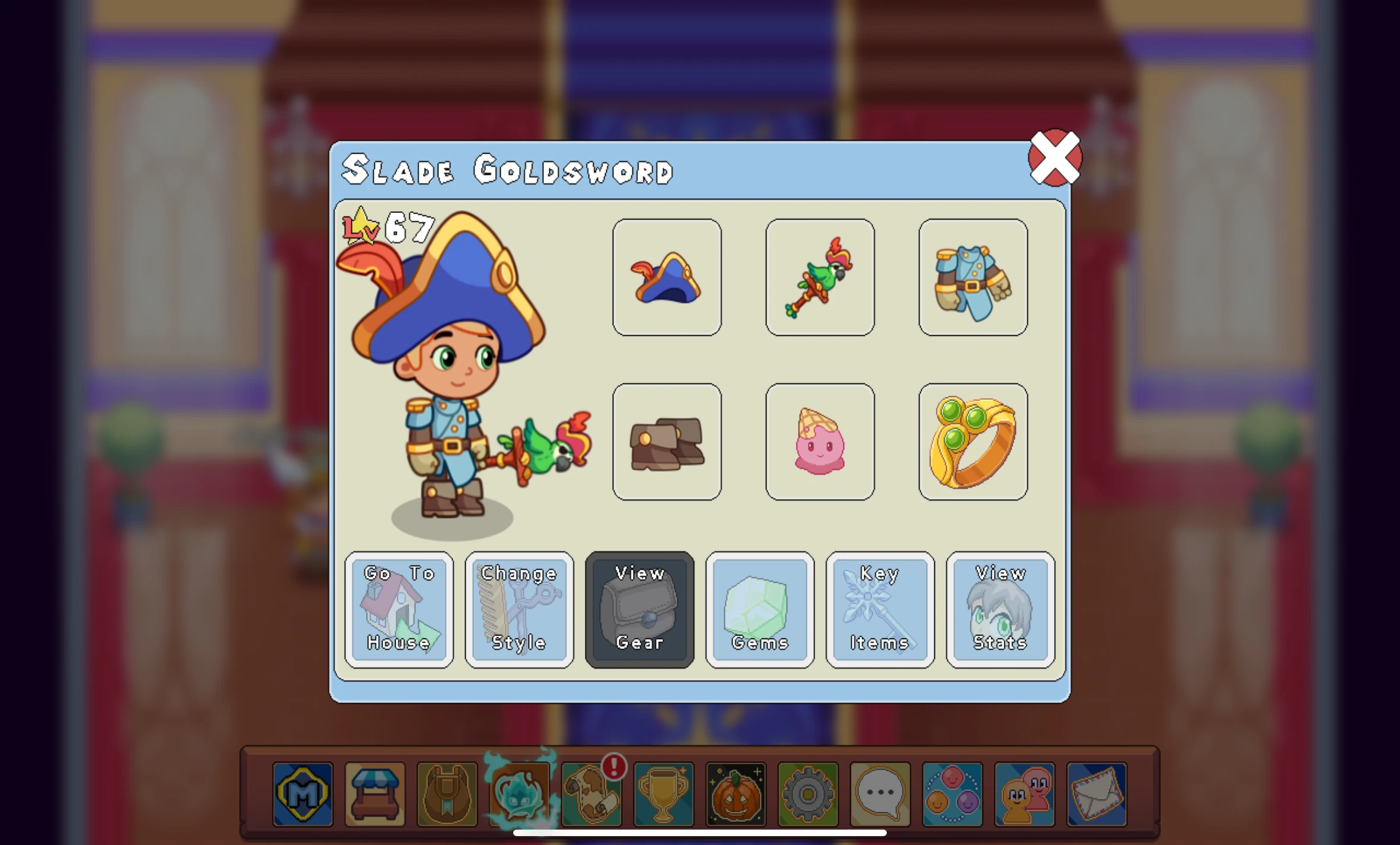Open the membership M badge
1400x845 pixels.
(303, 794)
